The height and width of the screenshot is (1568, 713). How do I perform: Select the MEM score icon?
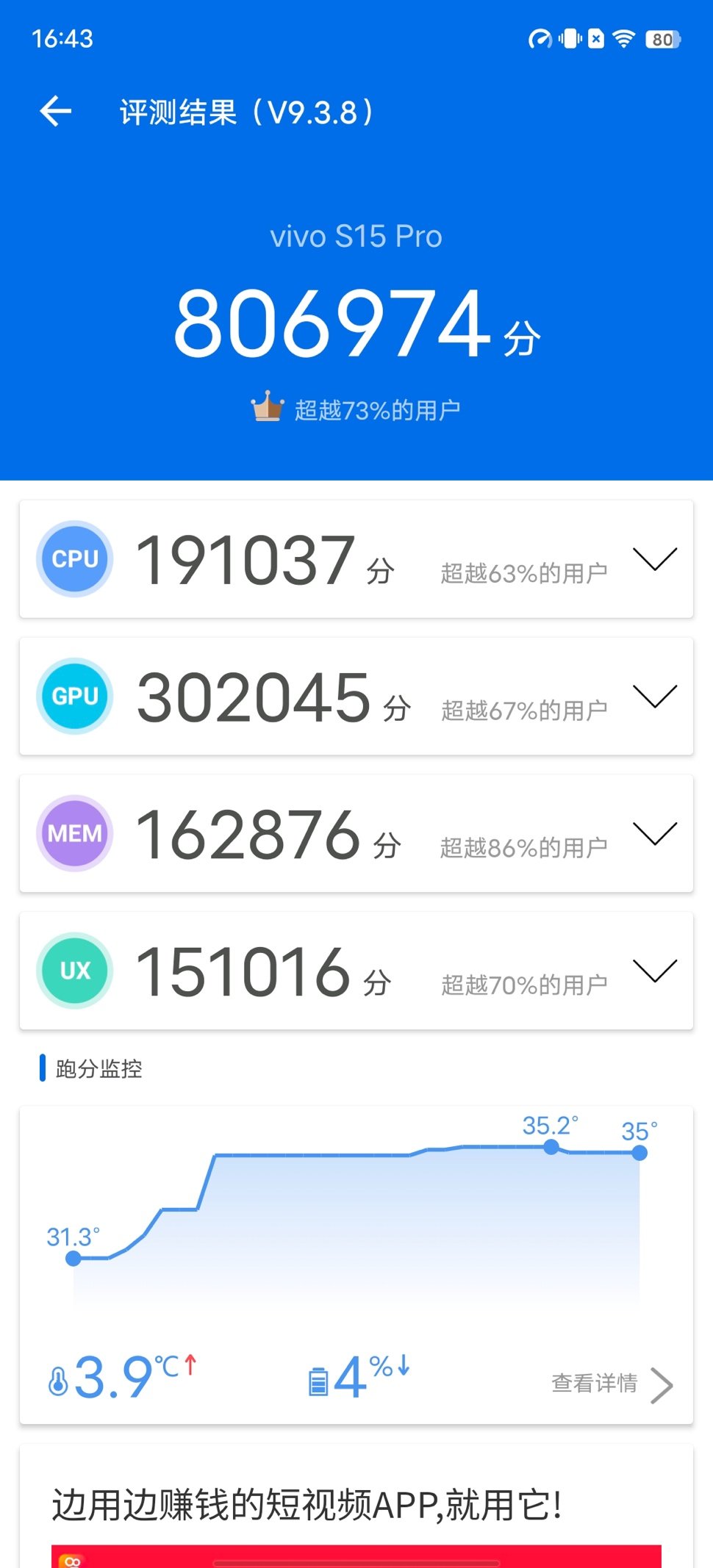[74, 833]
